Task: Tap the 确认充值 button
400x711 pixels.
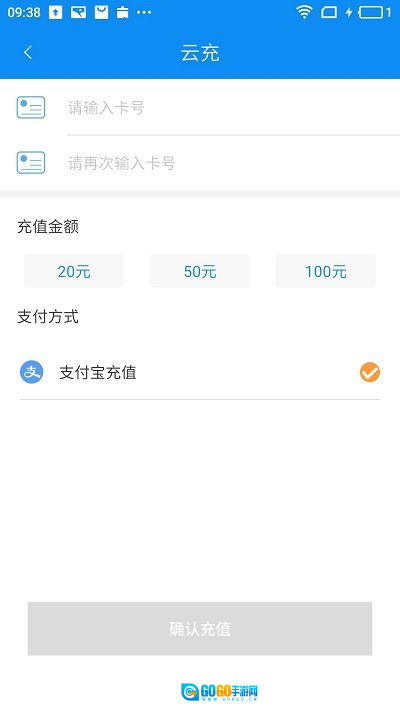Action: click(x=200, y=628)
